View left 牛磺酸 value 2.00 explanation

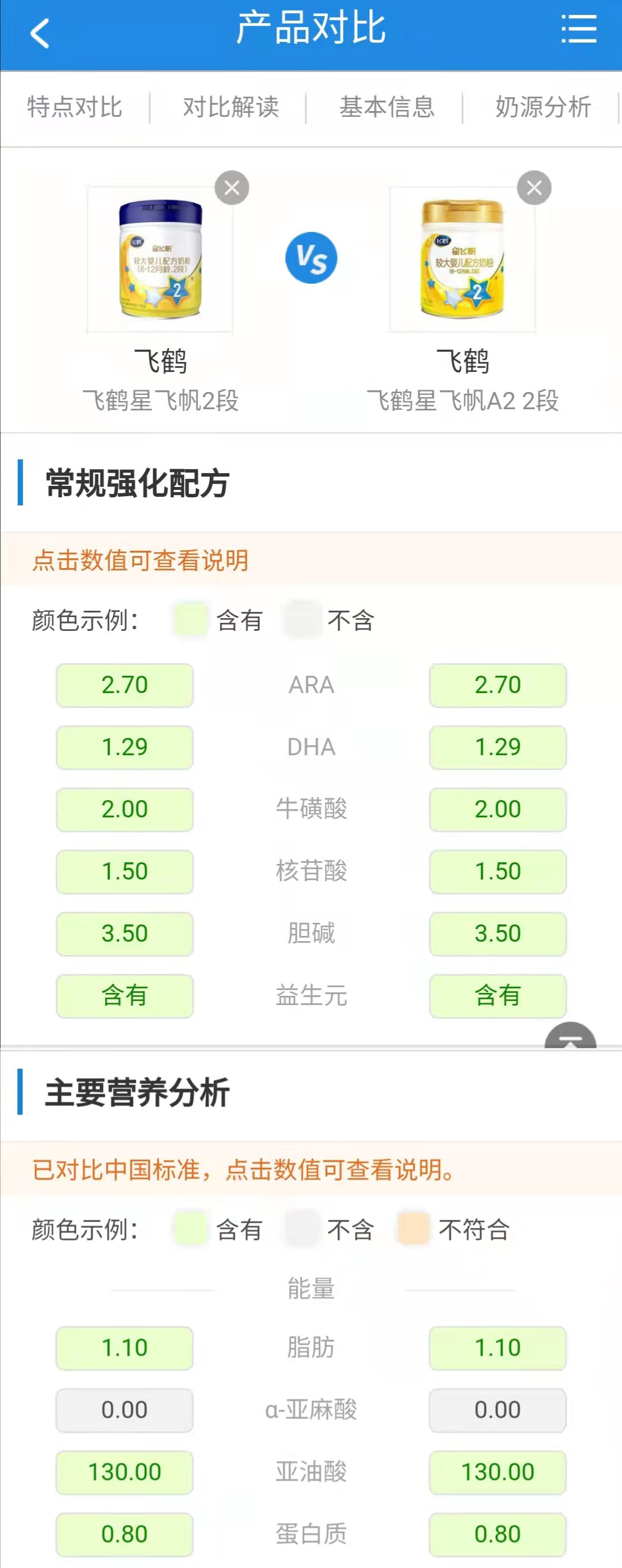tap(124, 809)
